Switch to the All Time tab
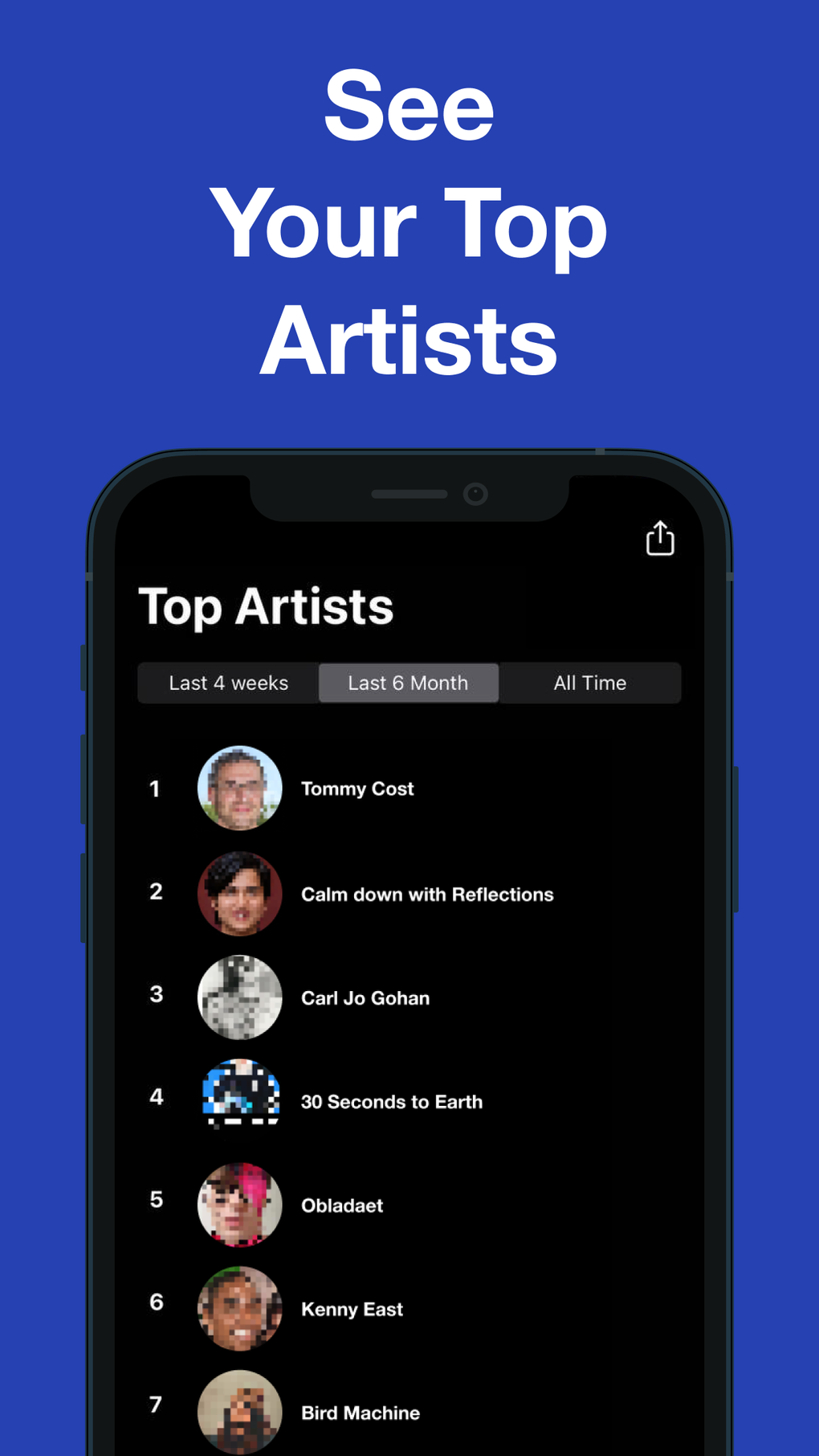 tap(589, 683)
